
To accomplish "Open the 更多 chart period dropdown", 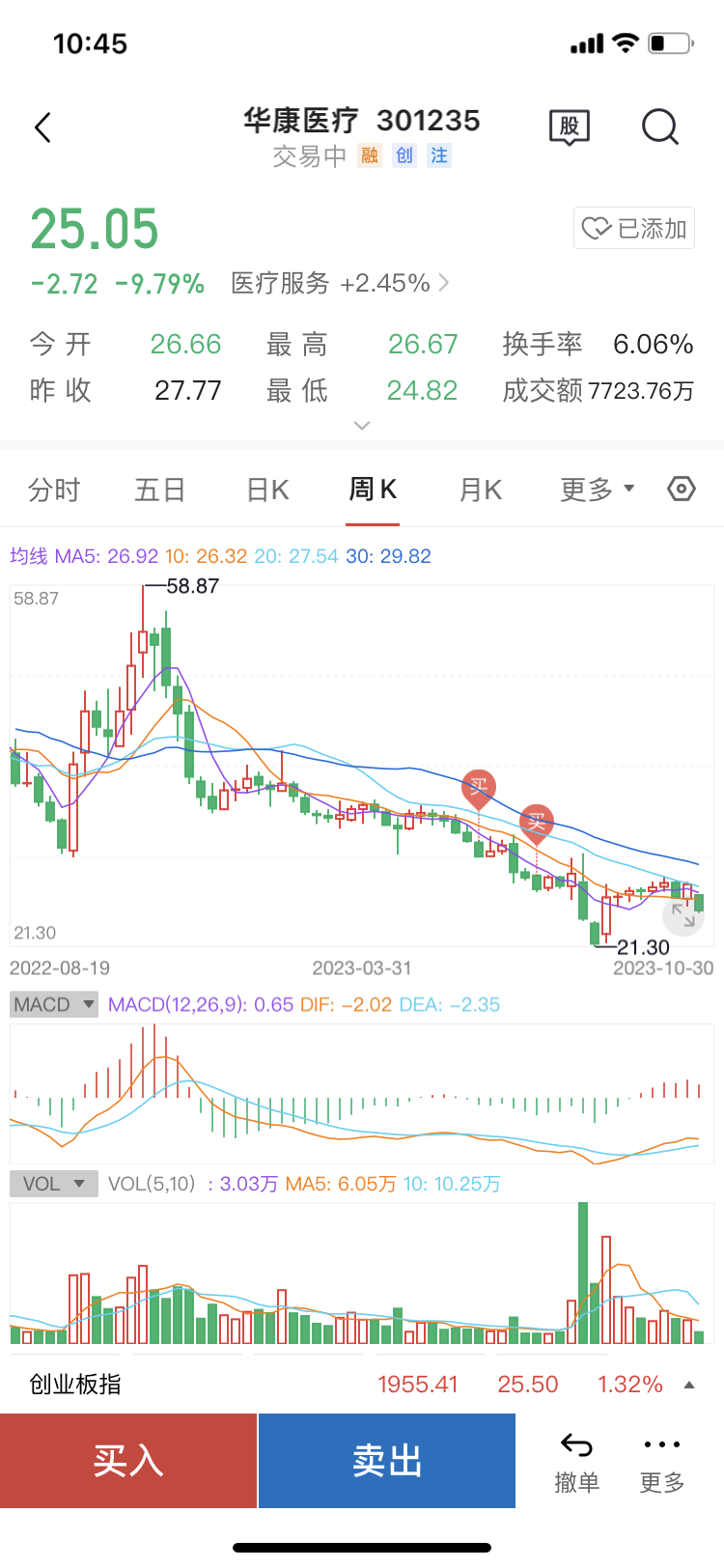I will pyautogui.click(x=597, y=490).
